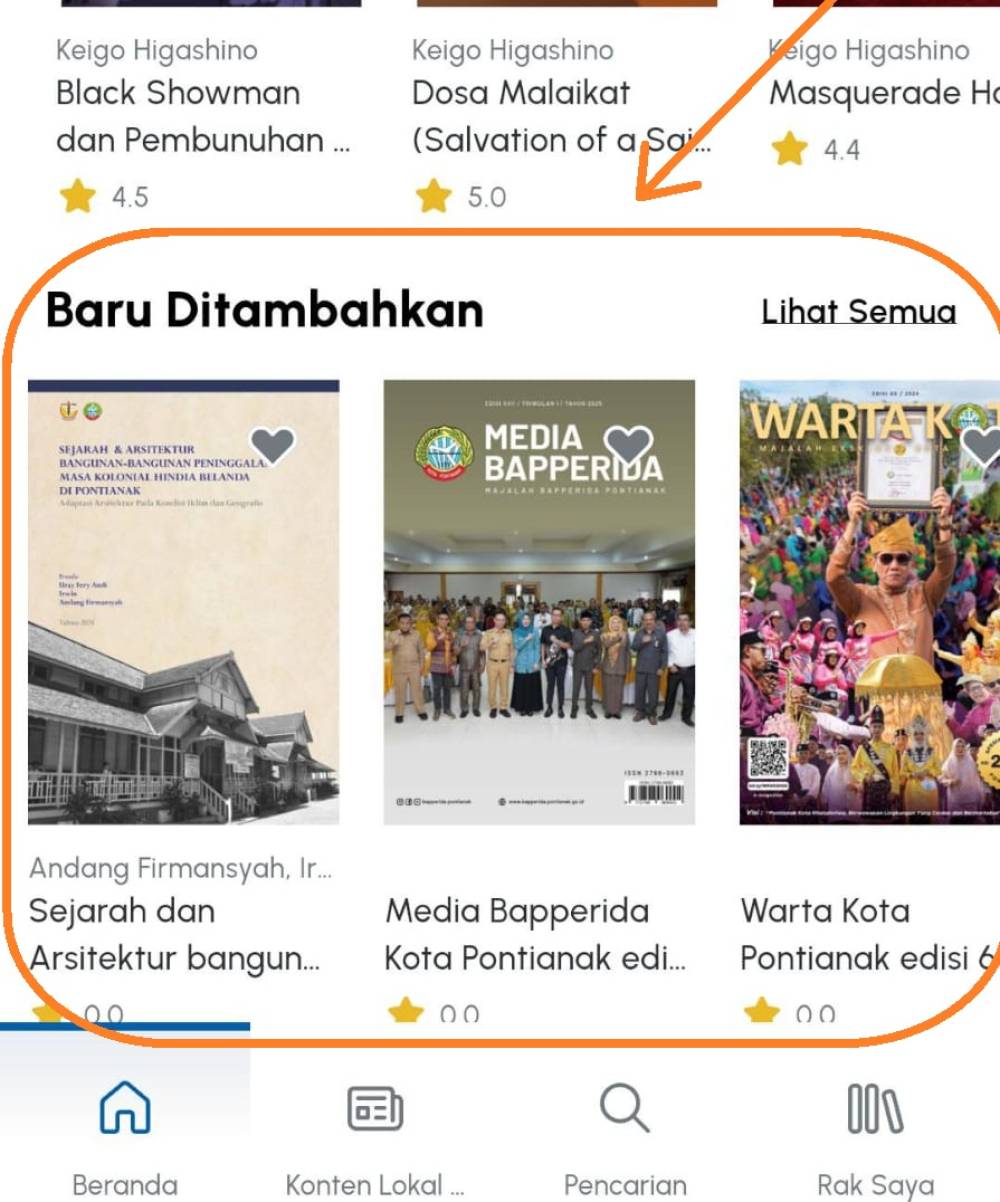Open Warta Kota Pontianak magazine
1000x1202 pixels.
click(868, 602)
